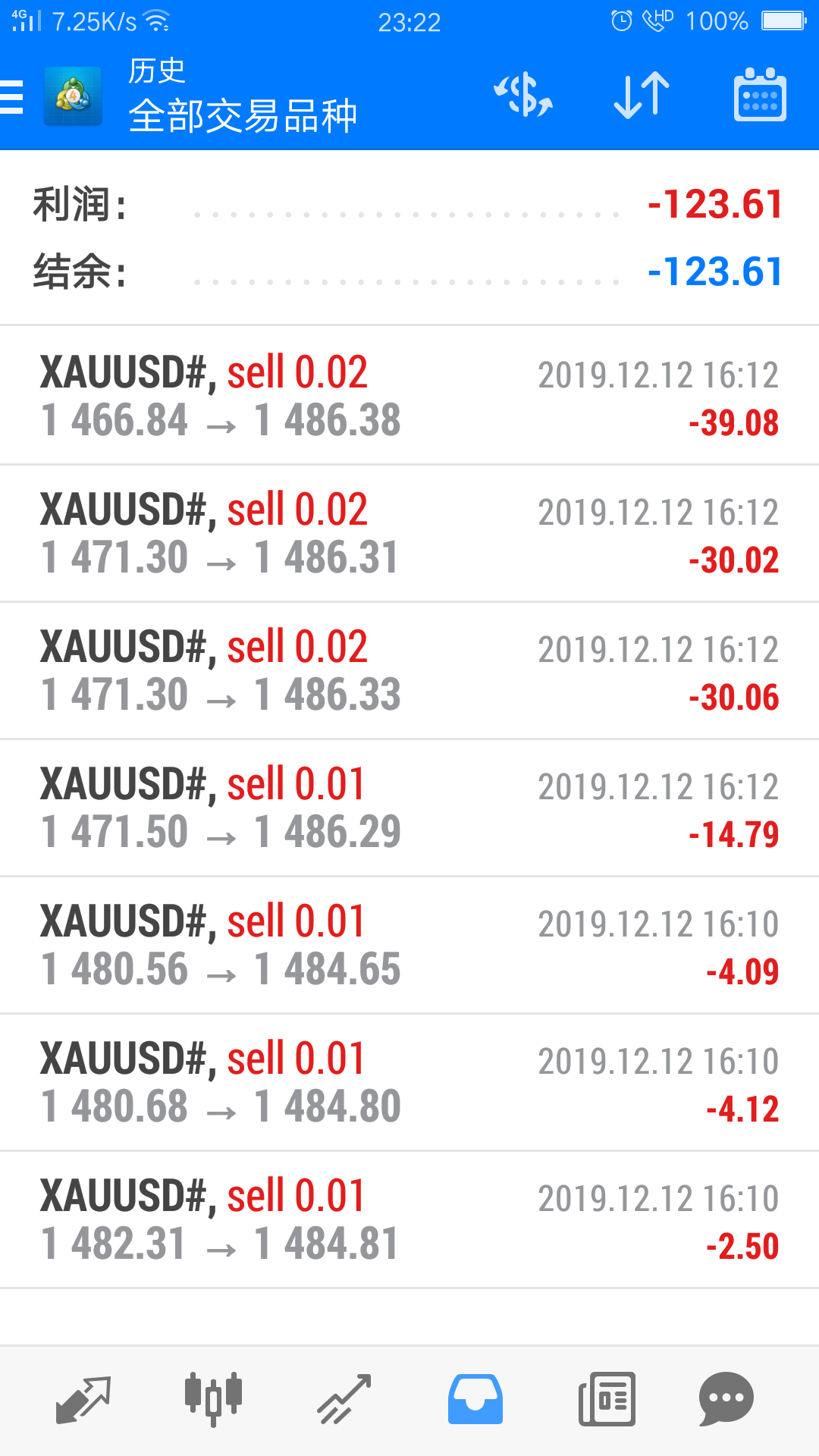
Task: Go to the Trade tab
Action: [344, 1399]
